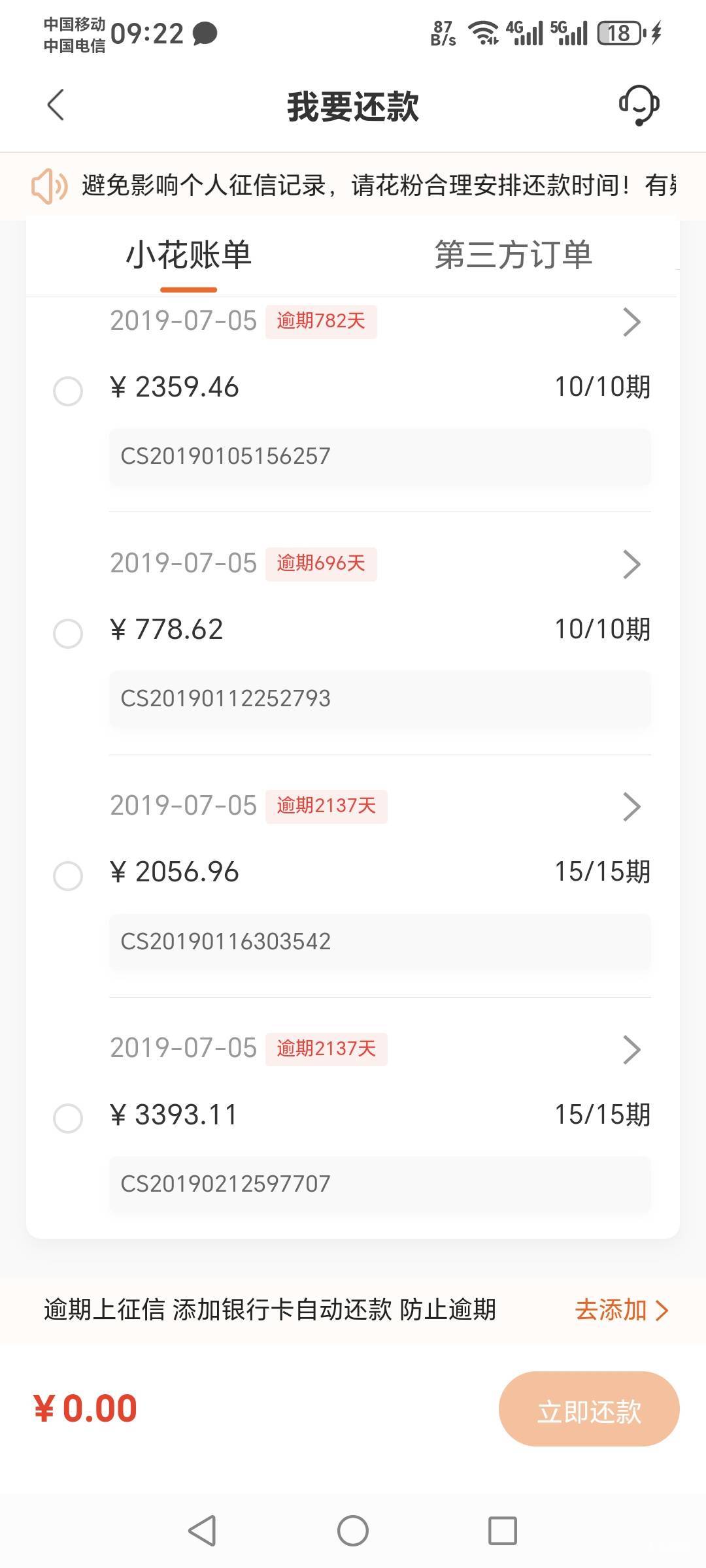Open customer service headset icon
This screenshot has height=1568, width=706.
[x=639, y=105]
